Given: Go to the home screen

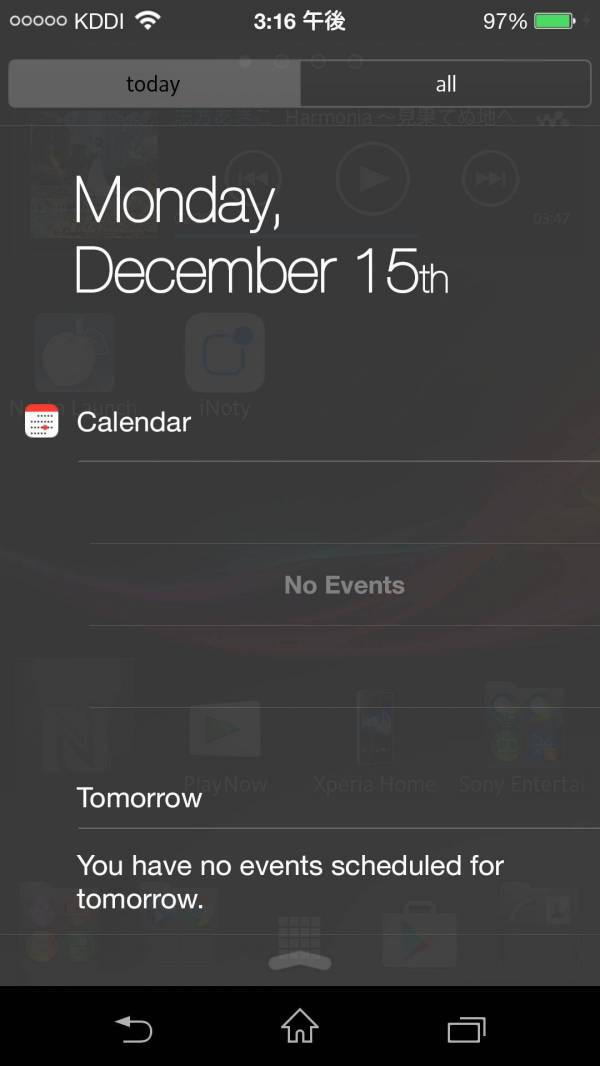Looking at the screenshot, I should coord(299,1026).
